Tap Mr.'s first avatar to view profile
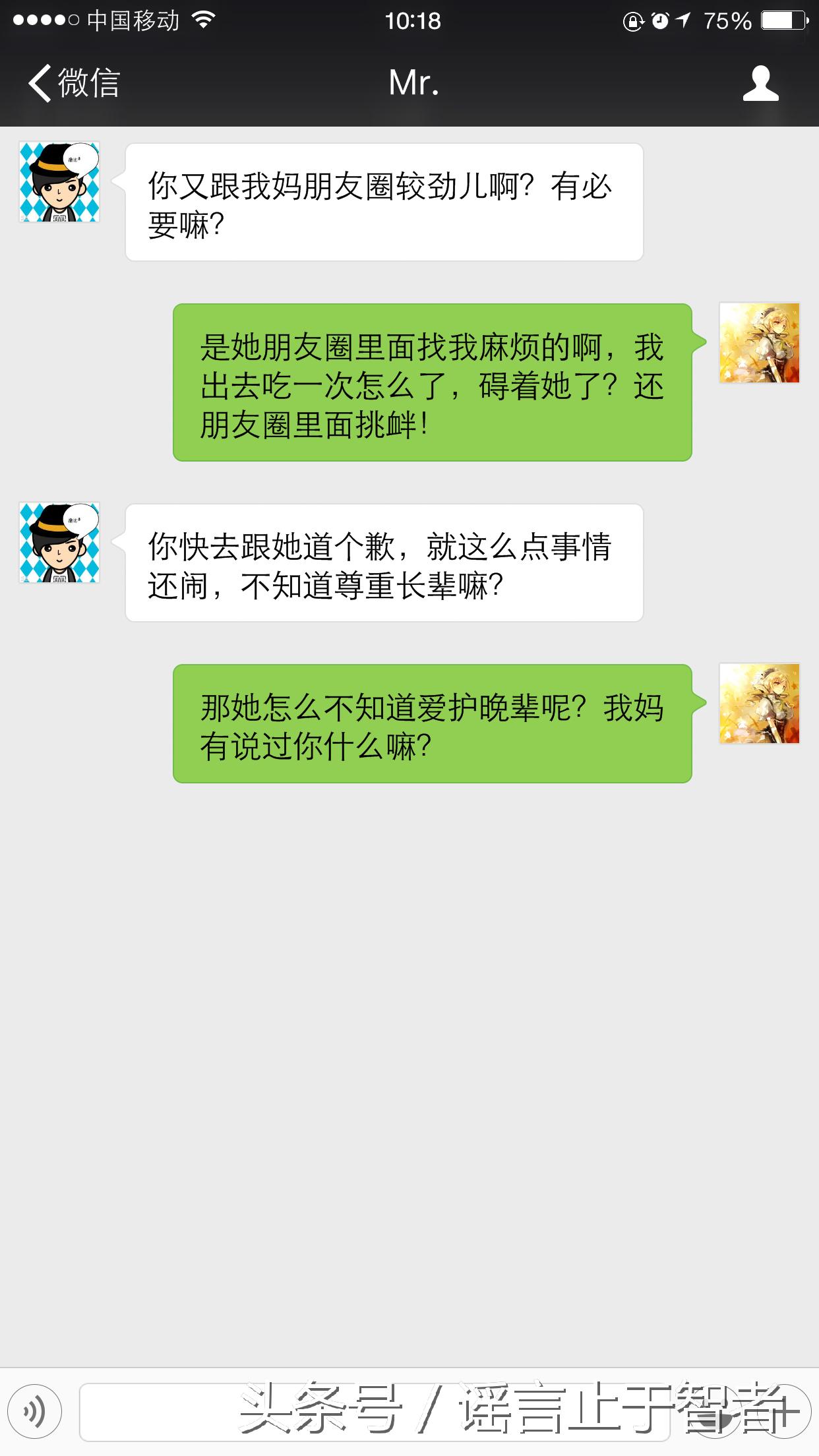819x1456 pixels. (x=59, y=181)
